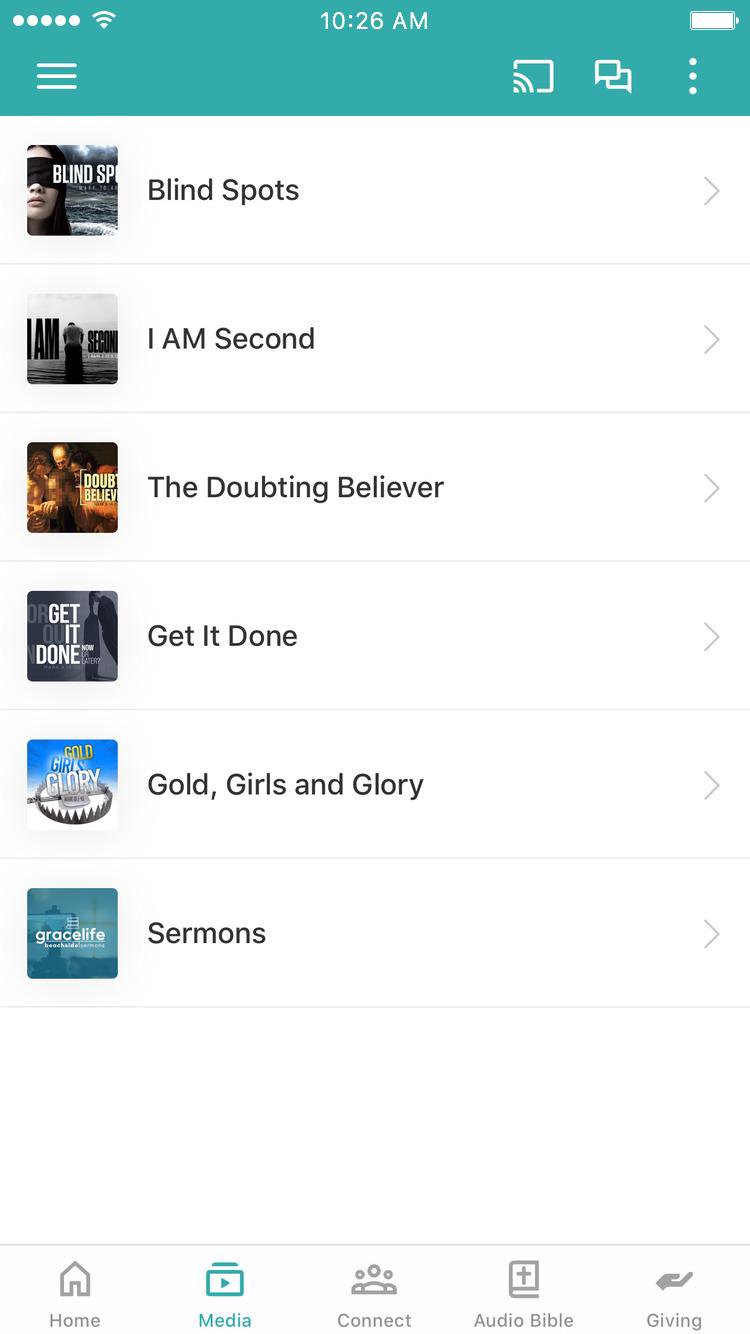This screenshot has height=1334, width=750.
Task: View The Doubting Believer series
Action: (x=374, y=488)
